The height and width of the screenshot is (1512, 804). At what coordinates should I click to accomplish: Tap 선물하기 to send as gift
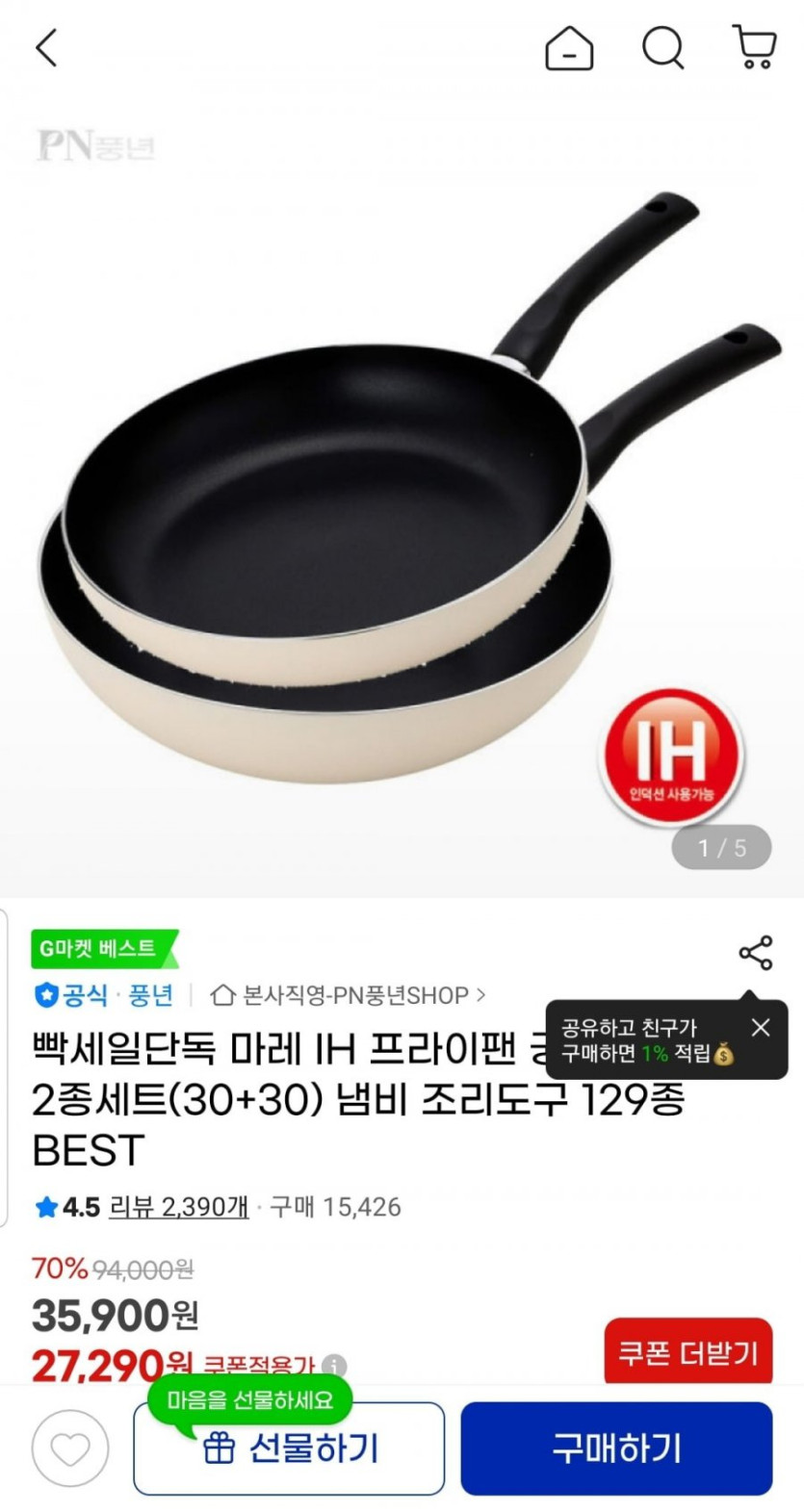click(x=290, y=1448)
